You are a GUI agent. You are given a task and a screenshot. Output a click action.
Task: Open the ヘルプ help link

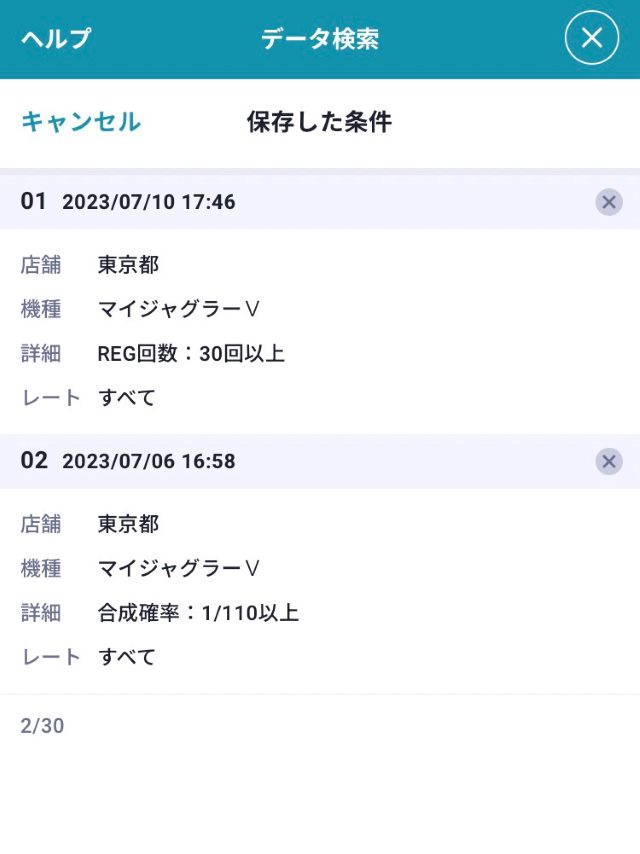click(56, 39)
